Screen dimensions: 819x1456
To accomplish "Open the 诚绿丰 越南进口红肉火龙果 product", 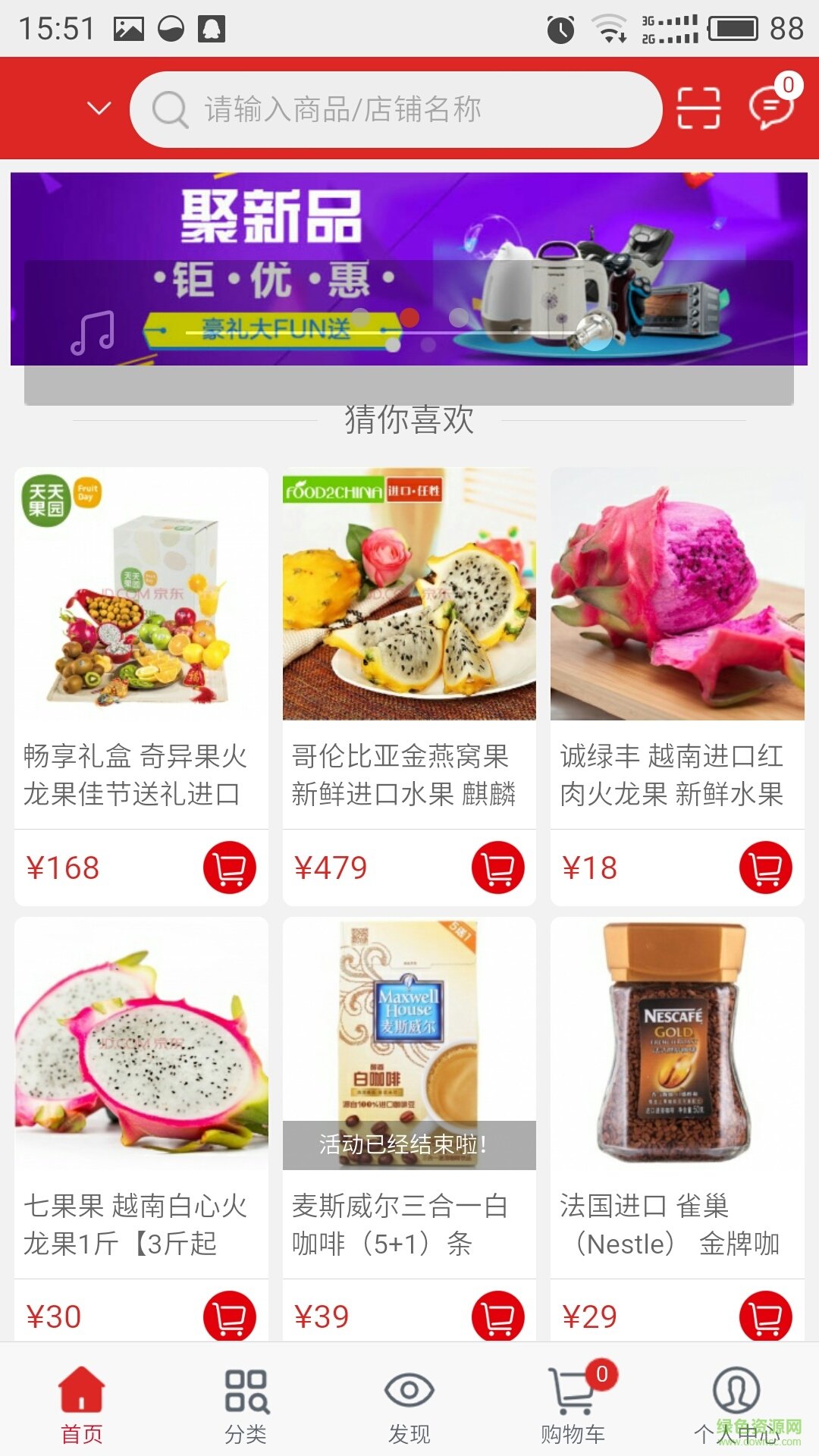I will 677,607.
